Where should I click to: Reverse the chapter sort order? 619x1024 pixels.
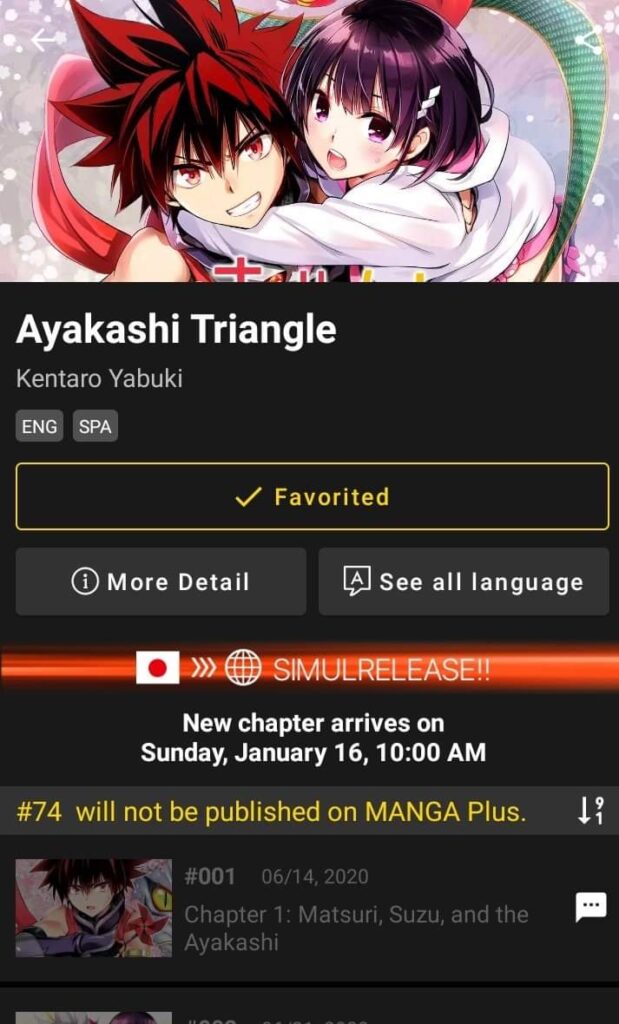(590, 811)
